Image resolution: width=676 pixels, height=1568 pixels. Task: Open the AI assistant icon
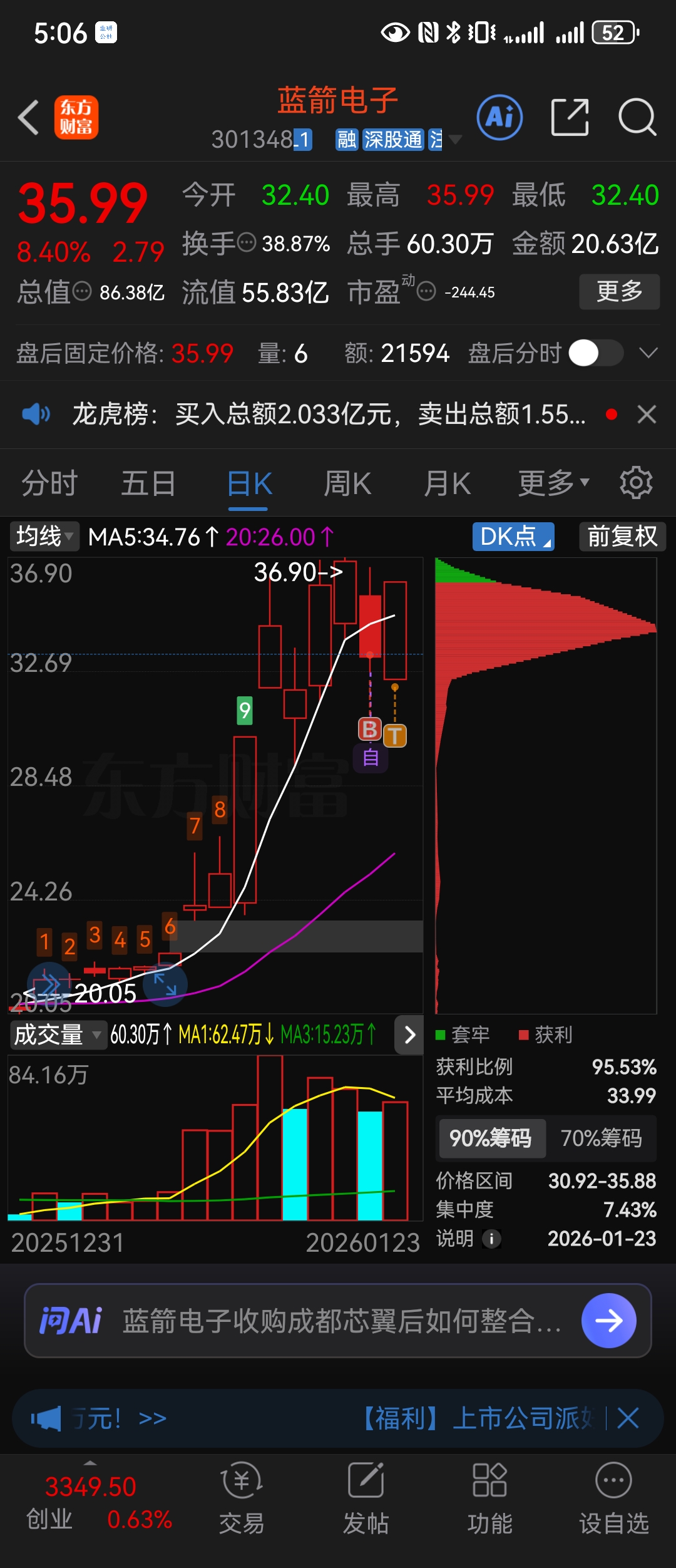tap(499, 117)
